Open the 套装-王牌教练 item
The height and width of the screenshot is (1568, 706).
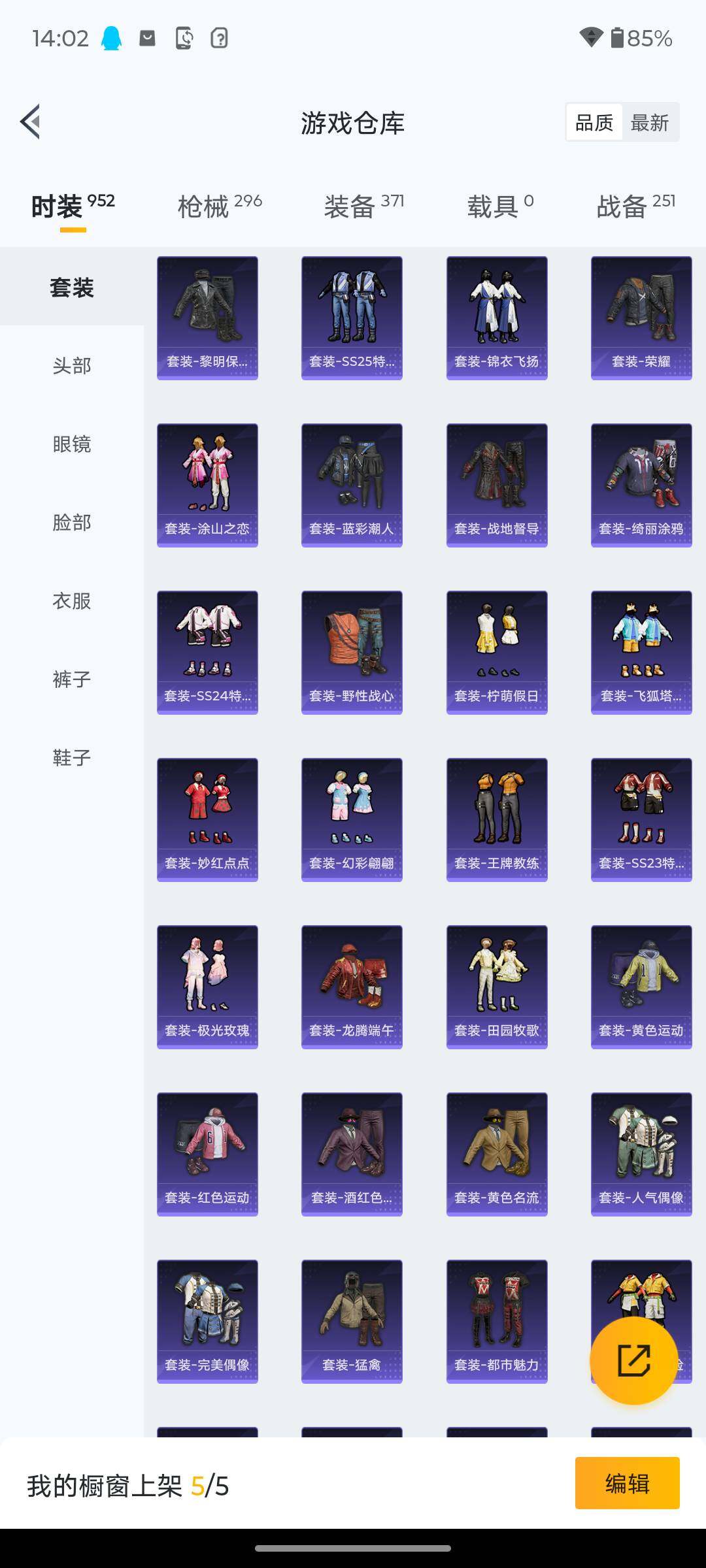pyautogui.click(x=497, y=819)
